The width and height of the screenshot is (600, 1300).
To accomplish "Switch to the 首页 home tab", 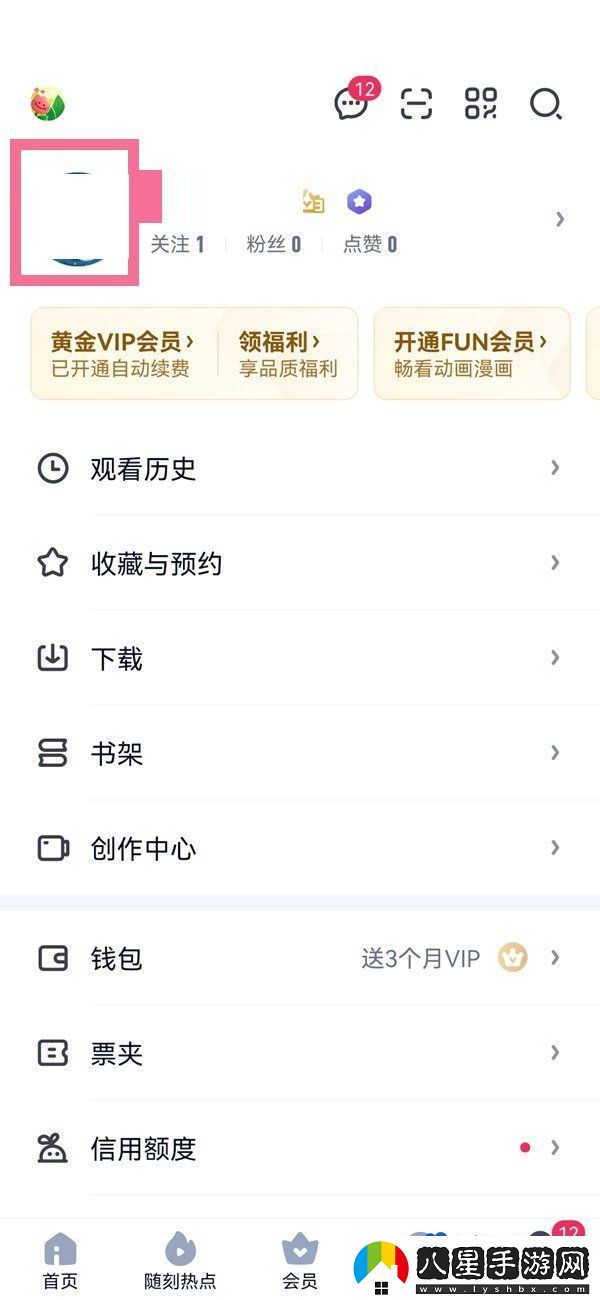I will (x=60, y=1261).
